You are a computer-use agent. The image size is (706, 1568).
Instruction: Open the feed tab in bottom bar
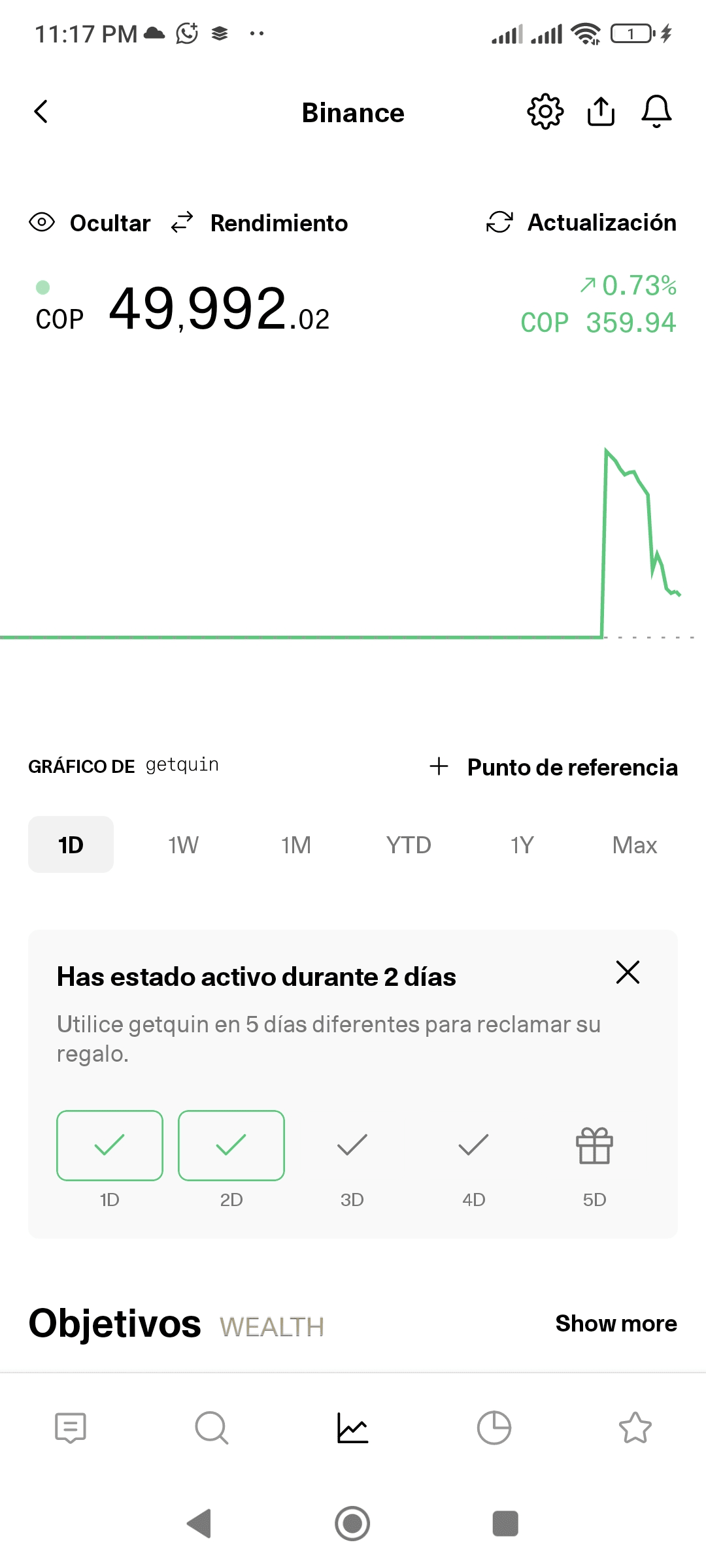point(71,1428)
